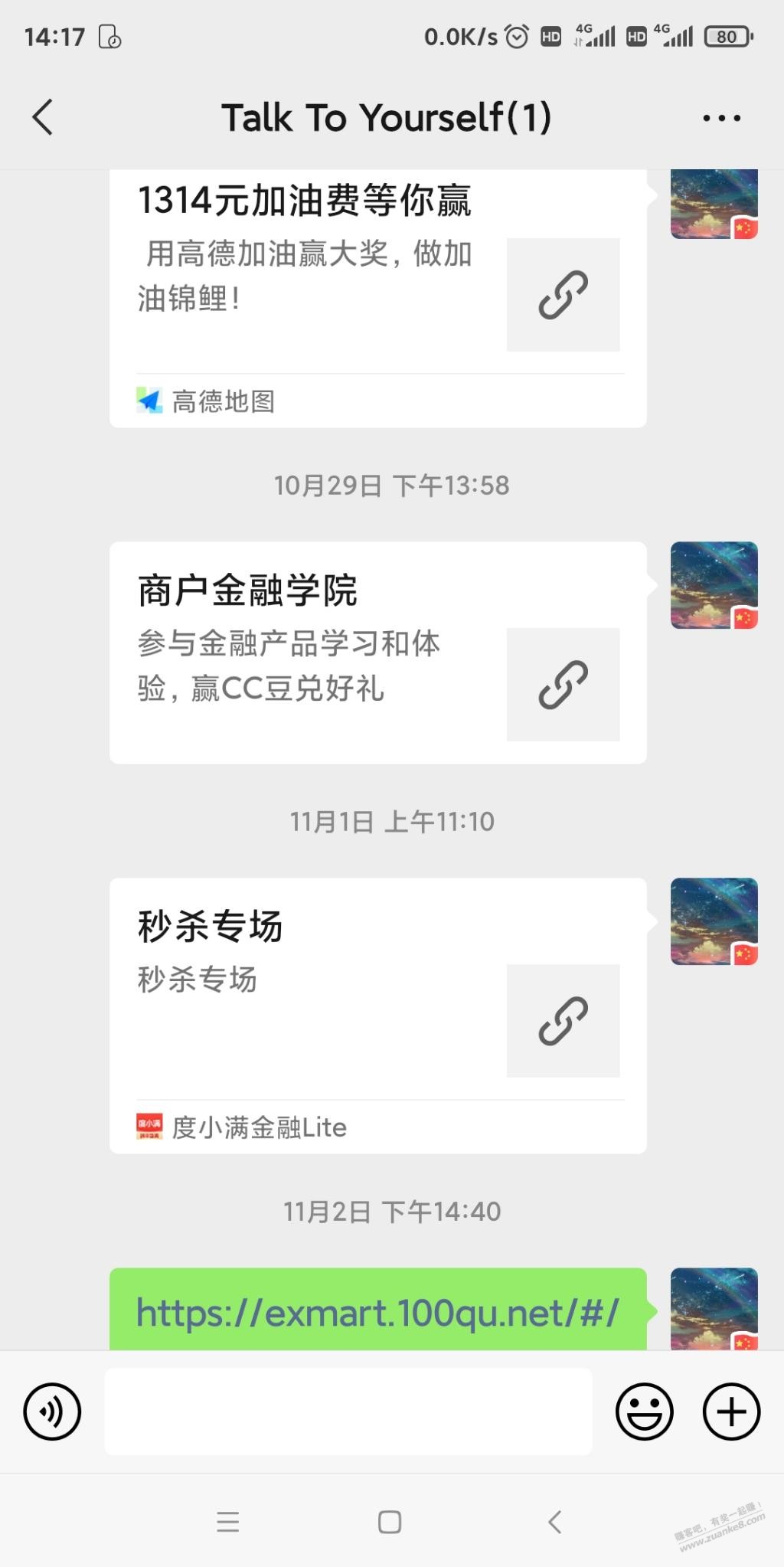Go back from Talk To Yourself chat
This screenshot has width=784, height=1567.
(x=44, y=118)
